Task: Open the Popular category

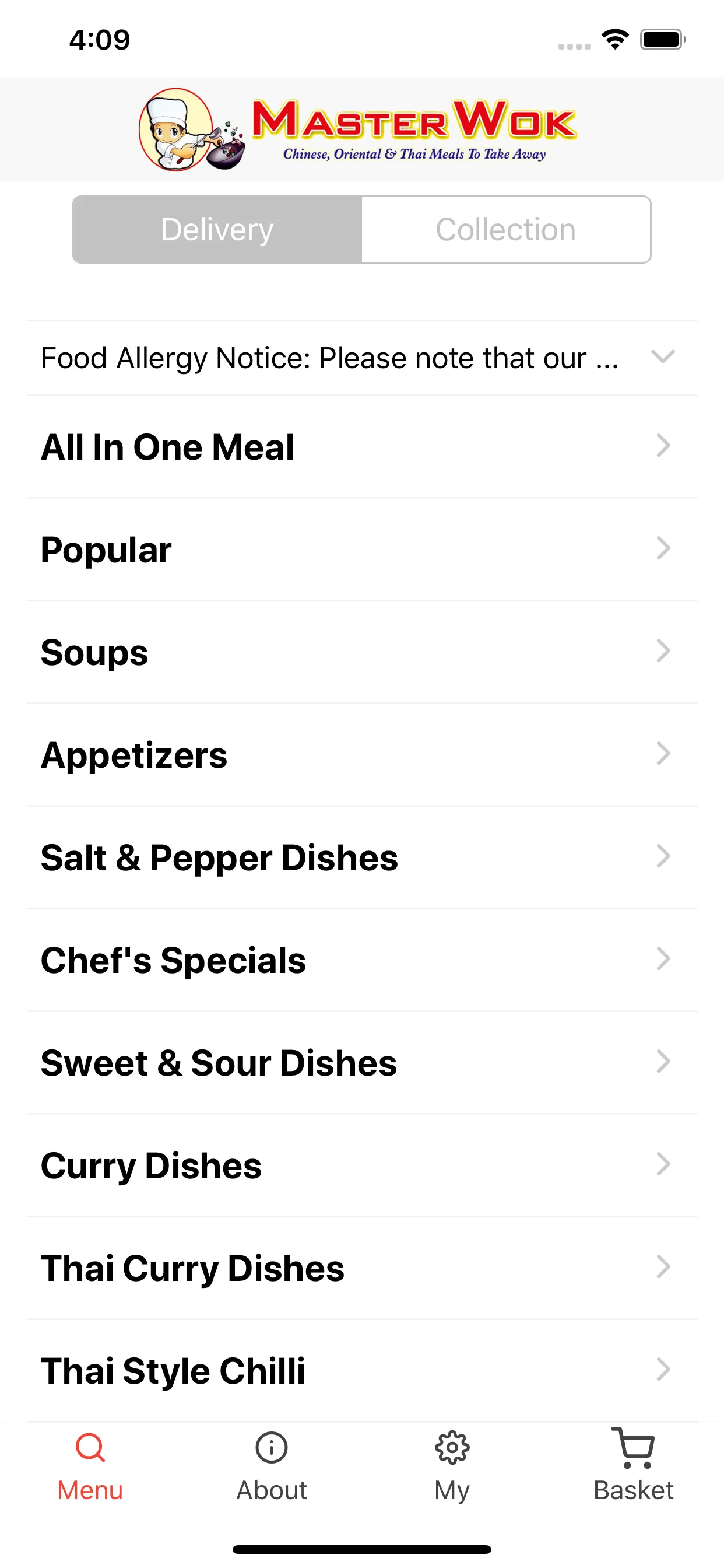Action: click(361, 549)
